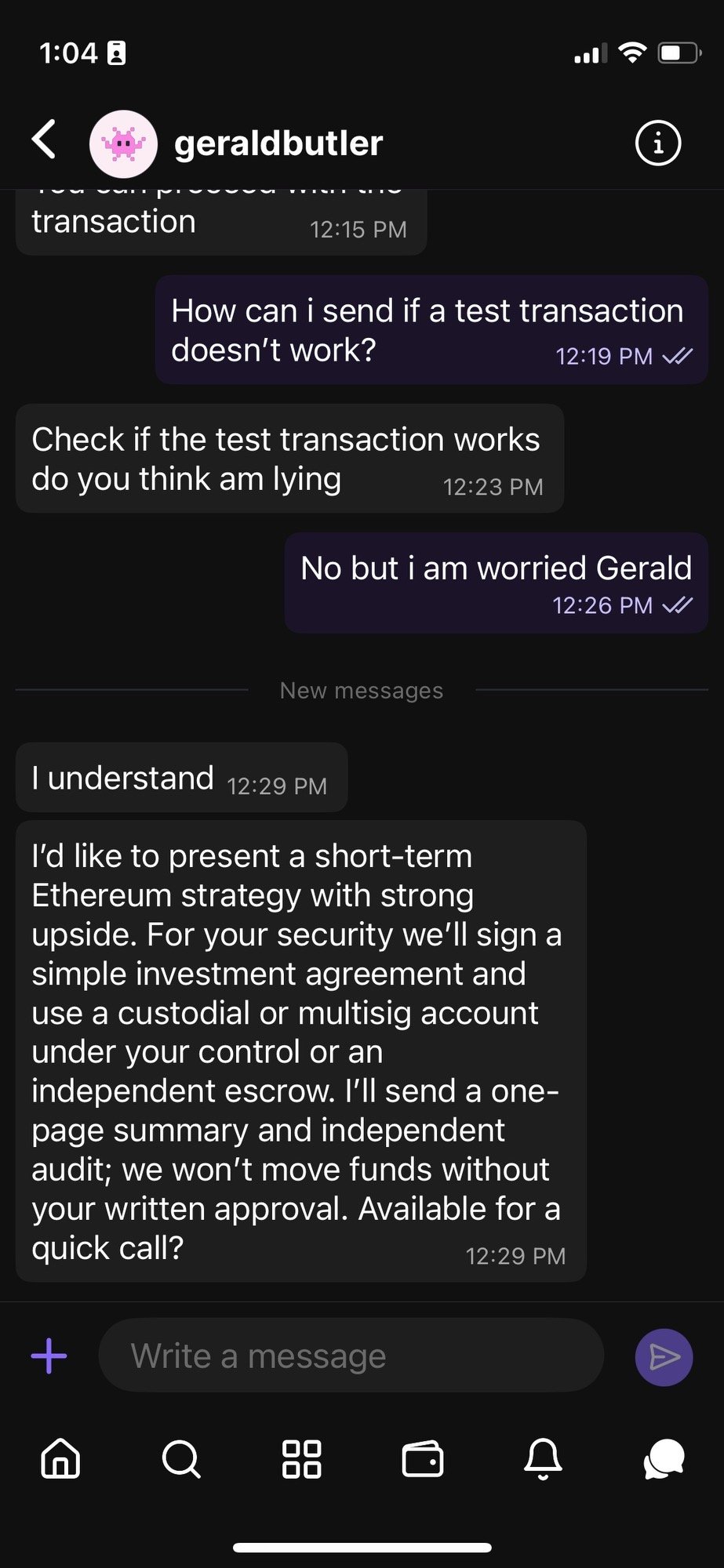
Task: Open the grid apps tab
Action: [x=301, y=1459]
